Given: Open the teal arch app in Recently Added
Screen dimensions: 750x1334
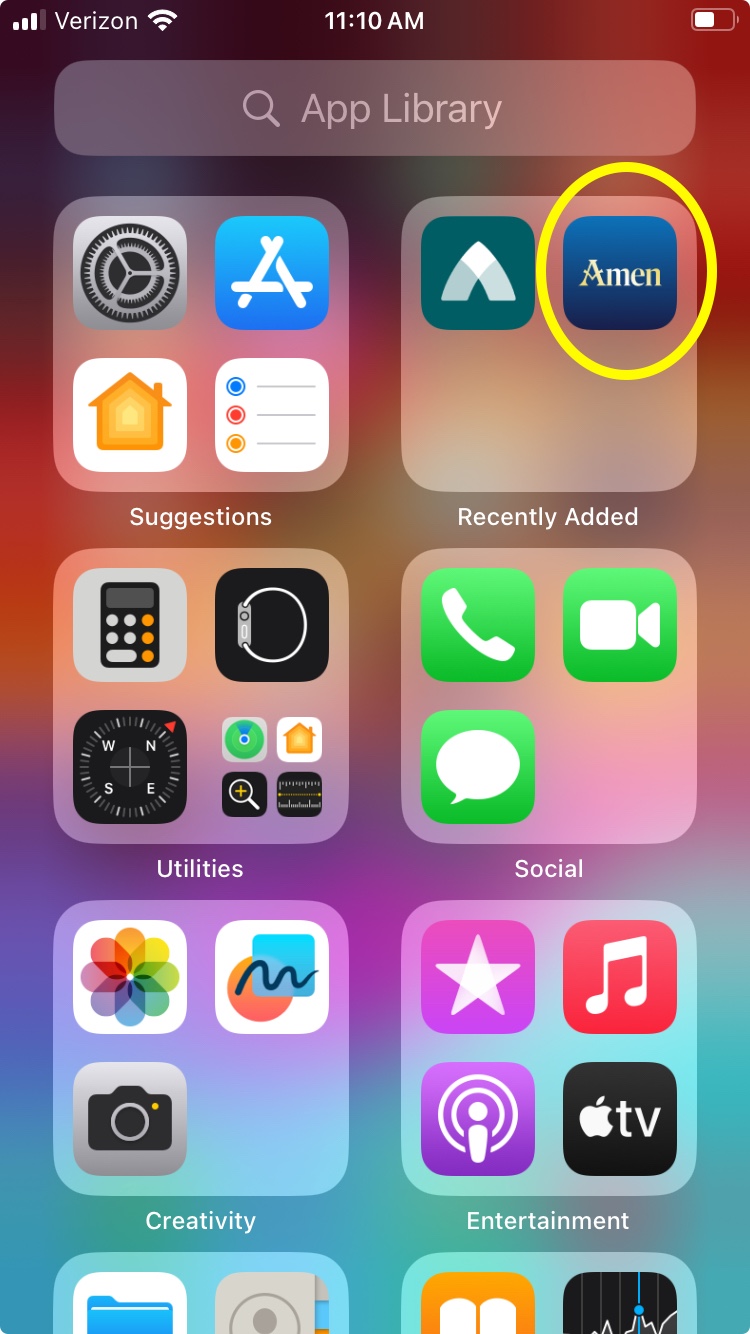Looking at the screenshot, I should 478,273.
